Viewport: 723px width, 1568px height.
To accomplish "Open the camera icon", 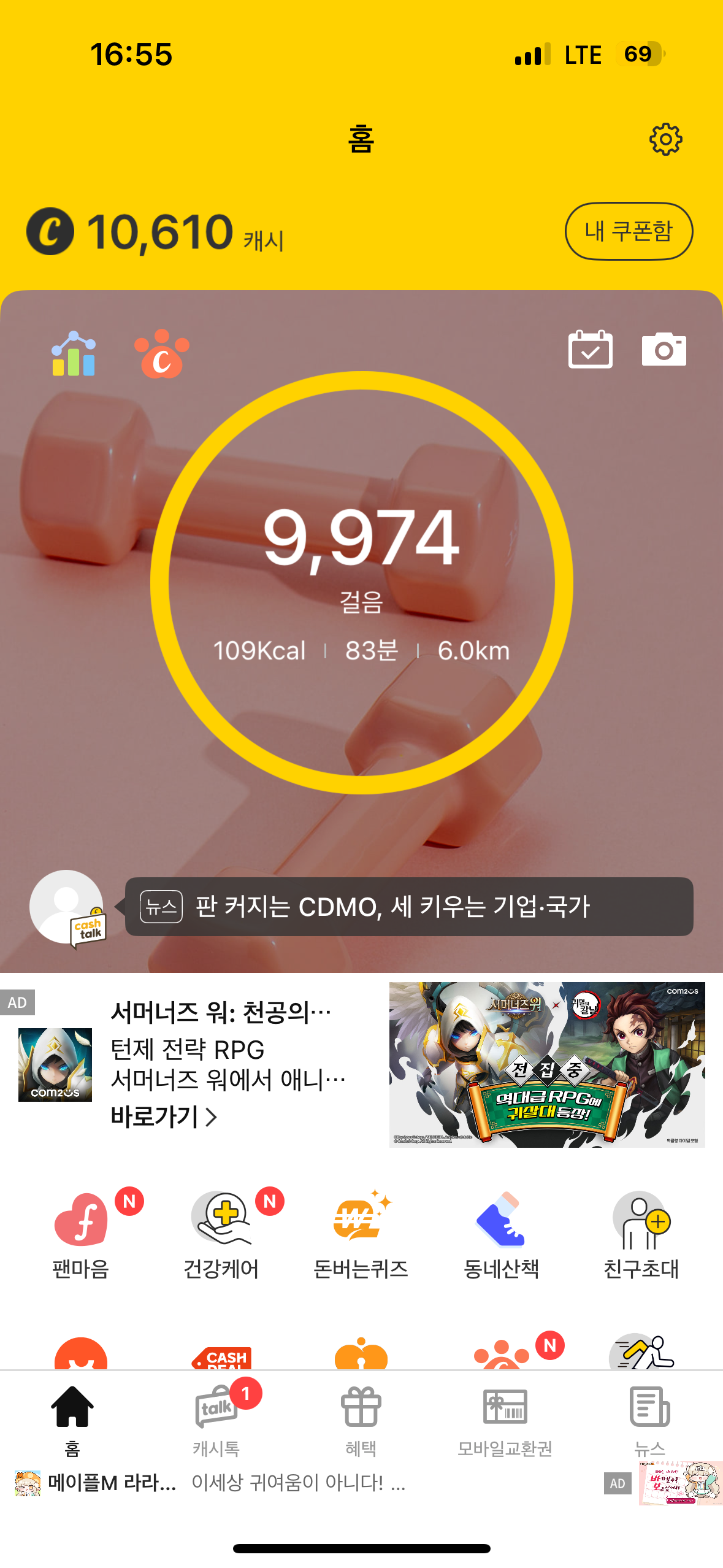I will coord(664,350).
